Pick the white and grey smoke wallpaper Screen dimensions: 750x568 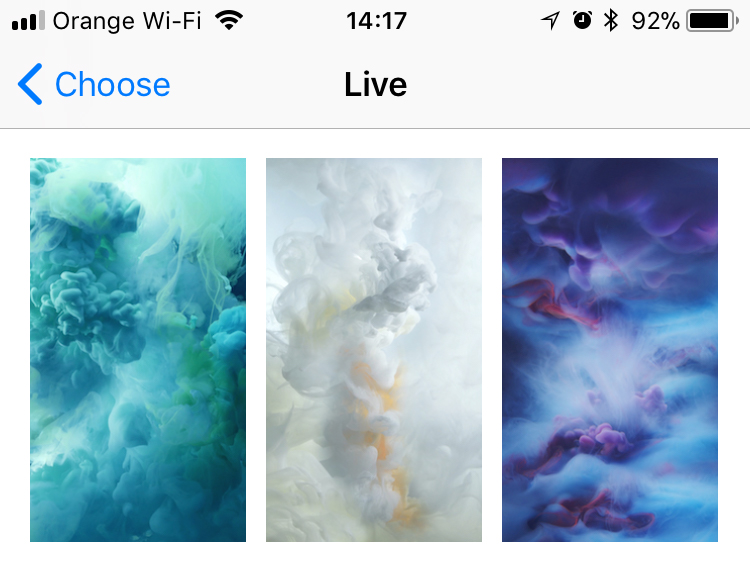click(374, 350)
